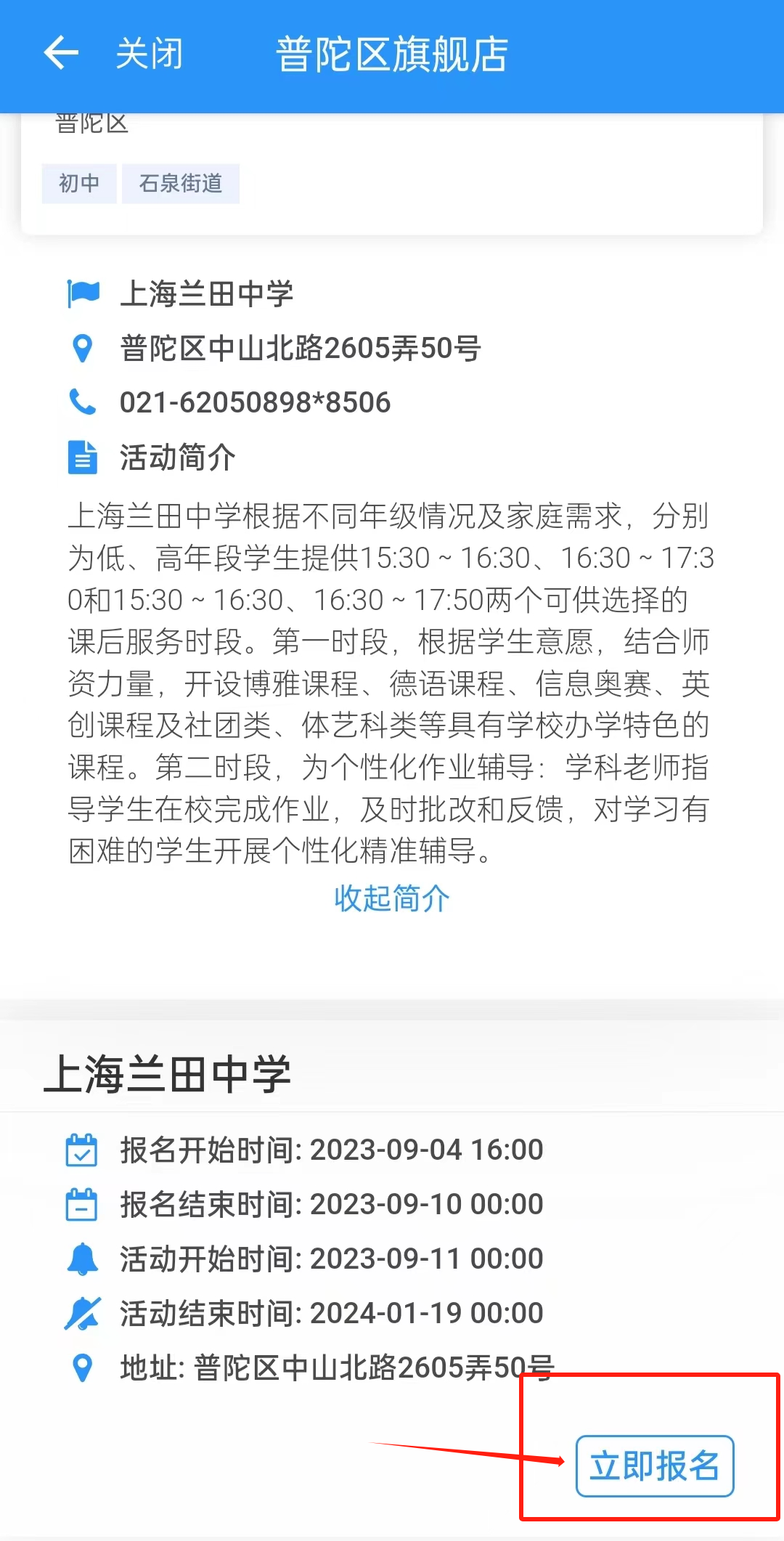Image resolution: width=784 pixels, height=1541 pixels.
Task: Select the 石泉街道 tag chip
Action: click(x=180, y=183)
